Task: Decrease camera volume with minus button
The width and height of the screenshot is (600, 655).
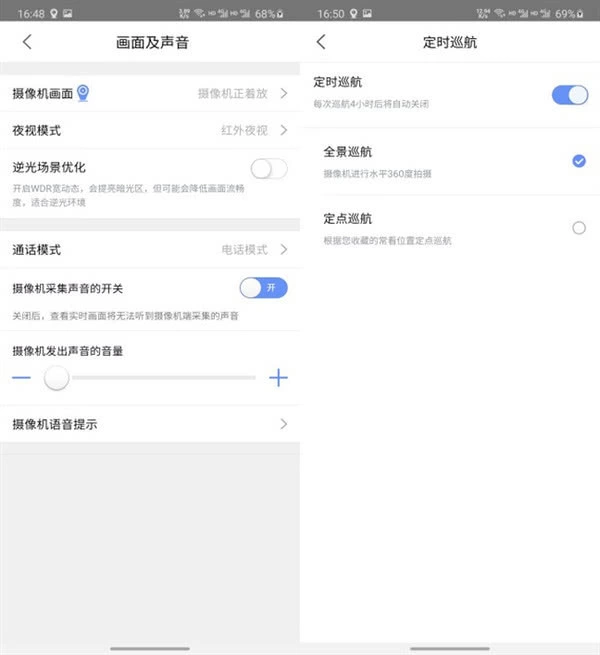Action: pyautogui.click(x=22, y=378)
